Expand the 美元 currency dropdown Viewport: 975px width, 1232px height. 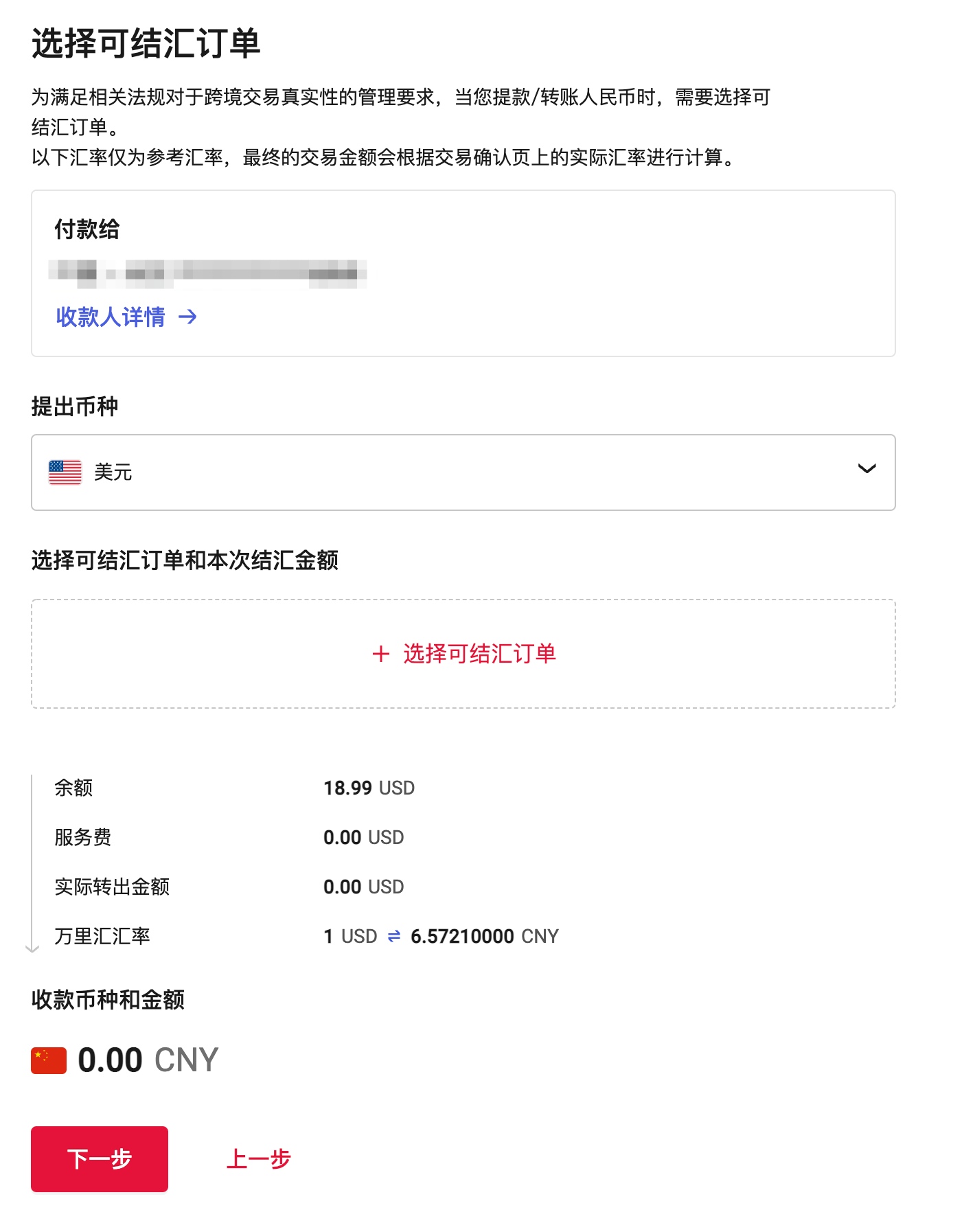point(463,472)
